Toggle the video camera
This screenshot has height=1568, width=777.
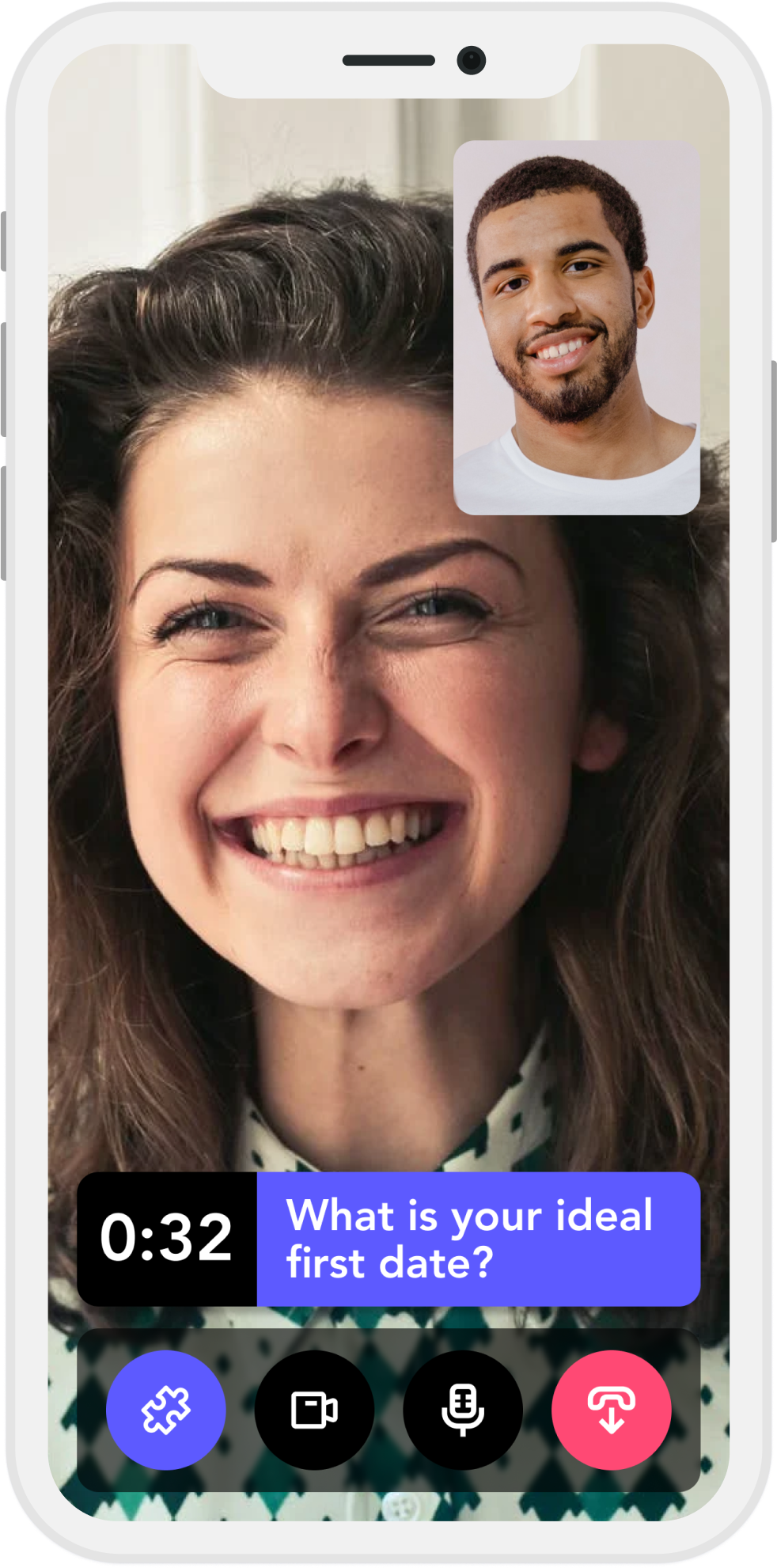coord(314,1410)
